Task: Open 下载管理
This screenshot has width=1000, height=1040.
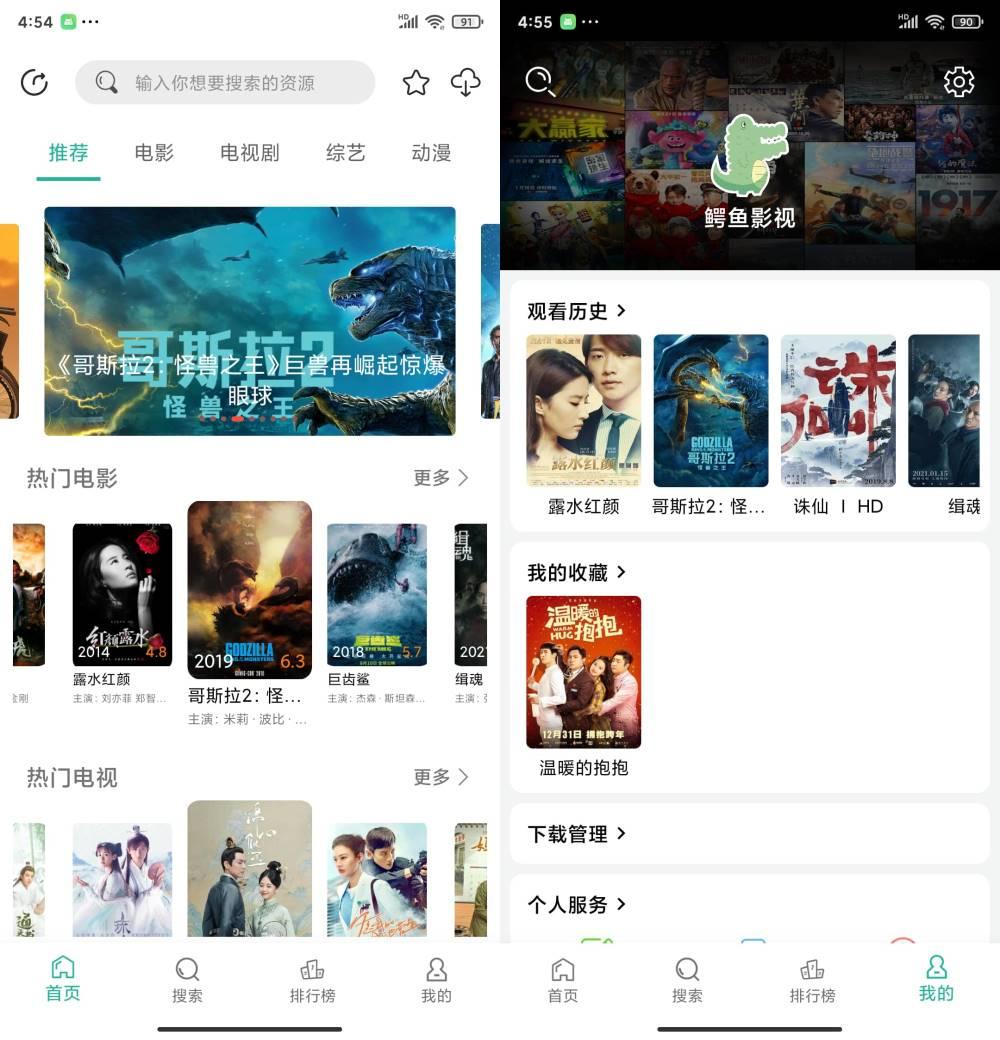Action: tap(577, 833)
